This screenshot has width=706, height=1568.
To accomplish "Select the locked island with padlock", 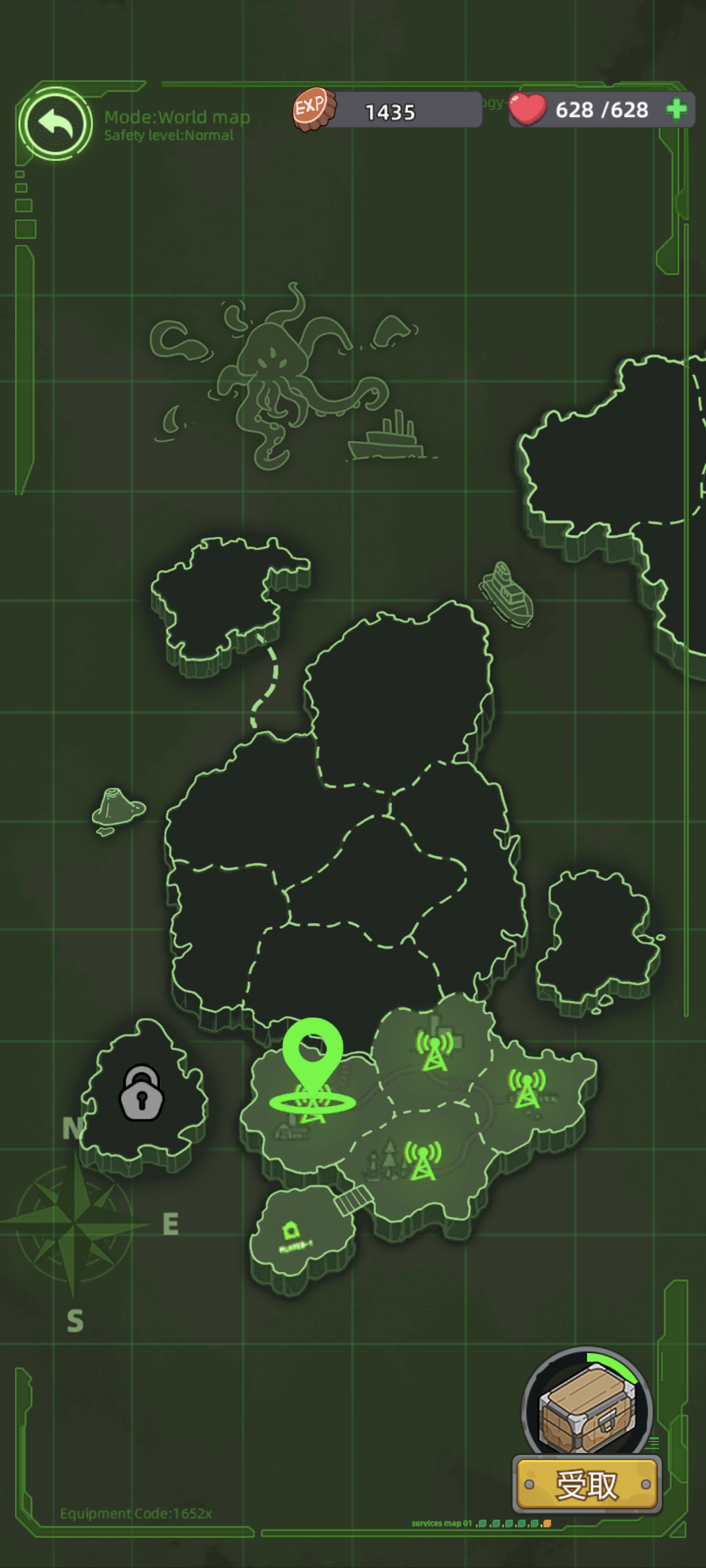I will [x=142, y=1093].
